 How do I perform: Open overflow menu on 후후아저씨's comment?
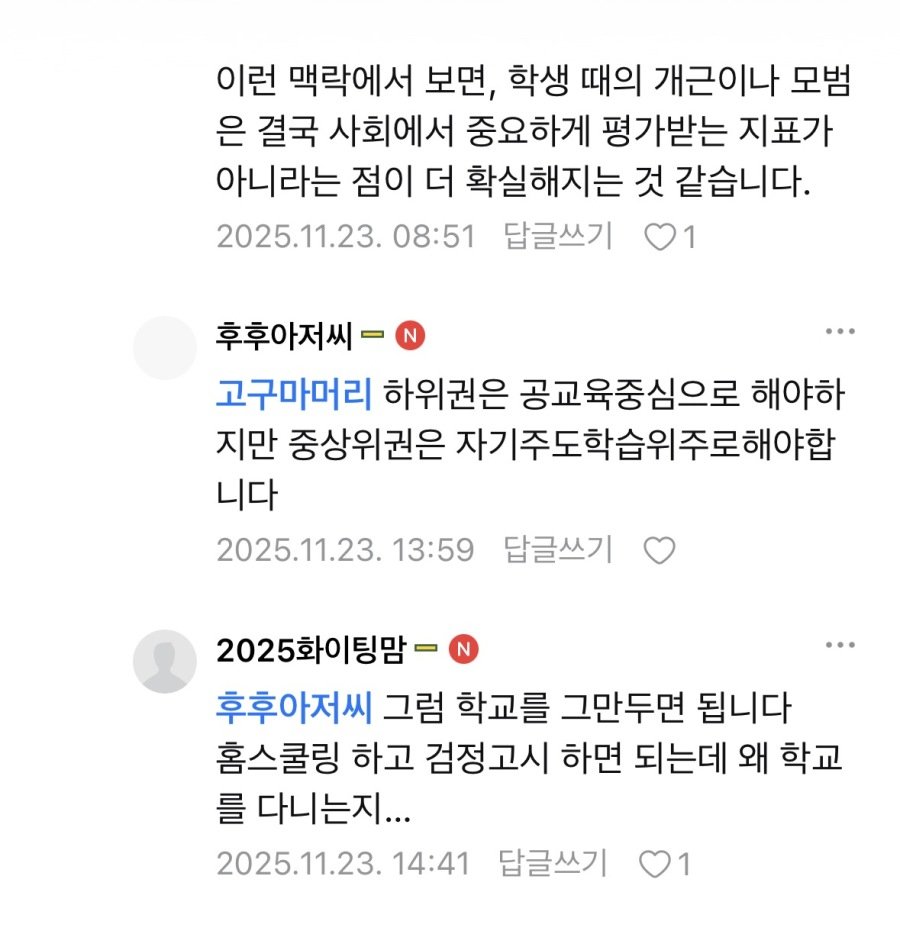pos(839,331)
